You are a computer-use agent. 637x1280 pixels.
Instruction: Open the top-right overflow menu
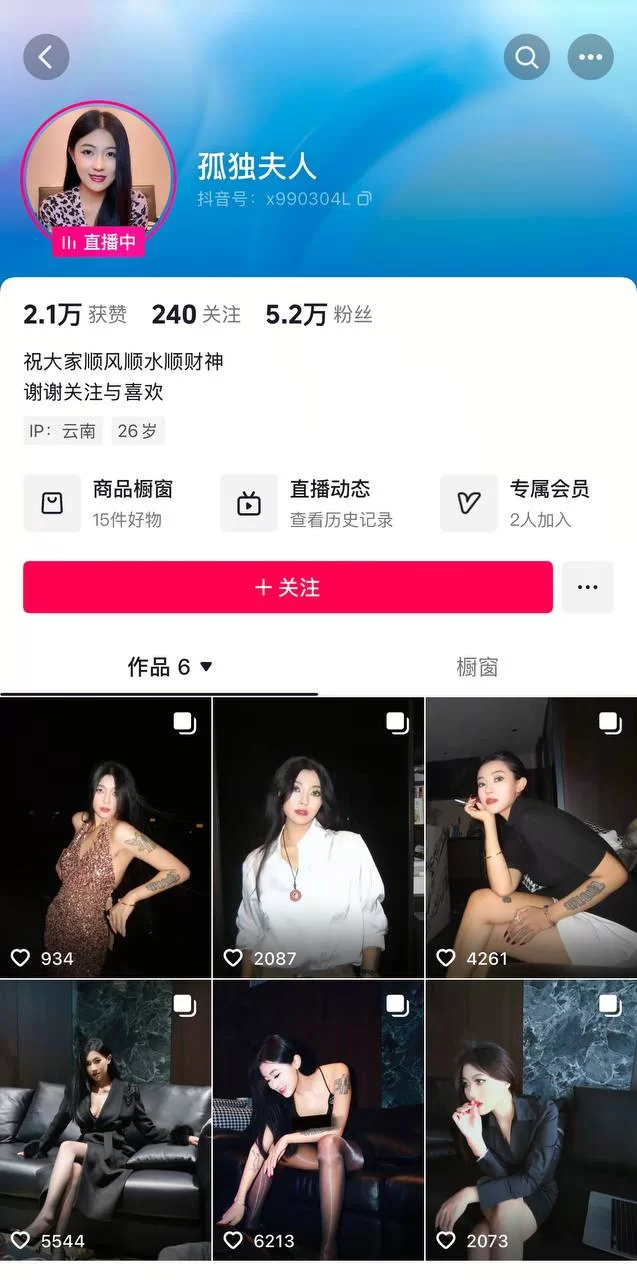pyautogui.click(x=590, y=57)
